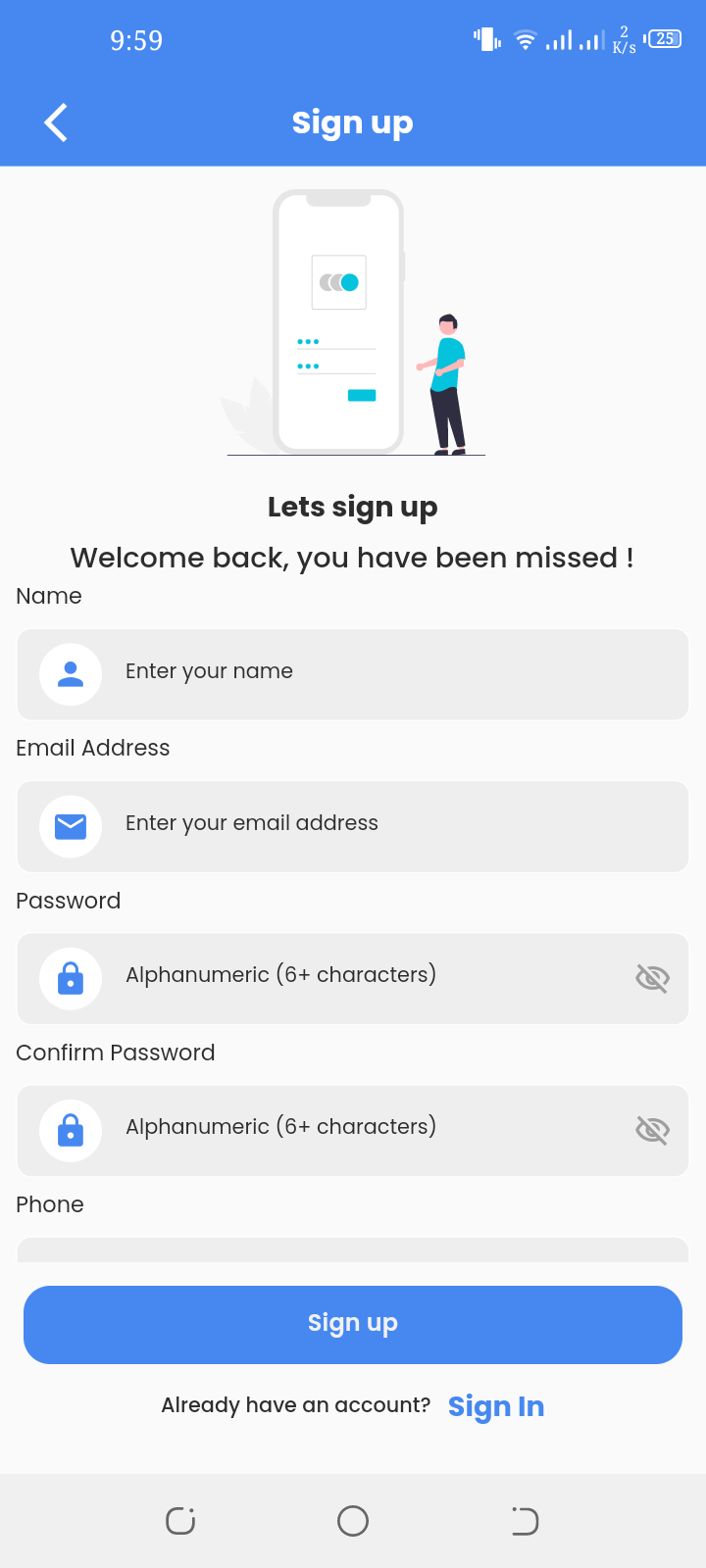Go back using the header arrow

(56, 122)
